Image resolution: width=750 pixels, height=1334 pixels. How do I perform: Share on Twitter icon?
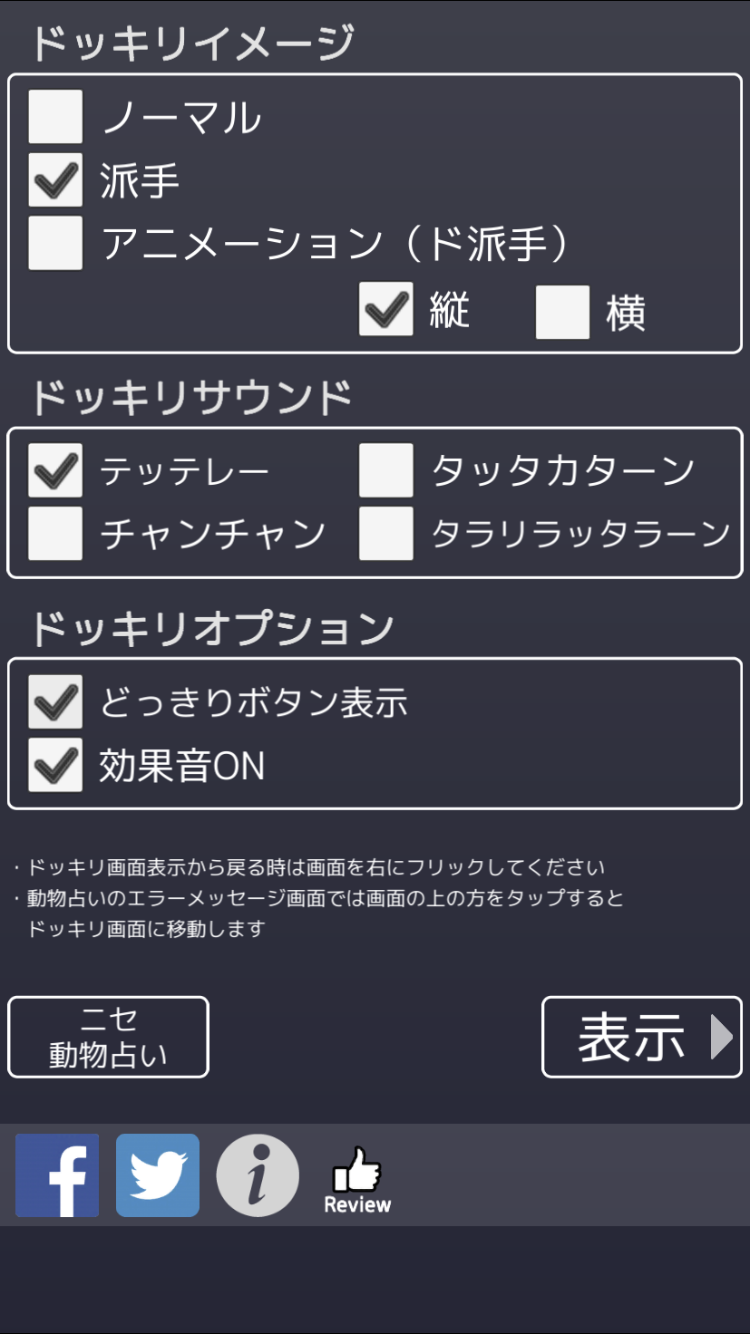[x=157, y=1175]
